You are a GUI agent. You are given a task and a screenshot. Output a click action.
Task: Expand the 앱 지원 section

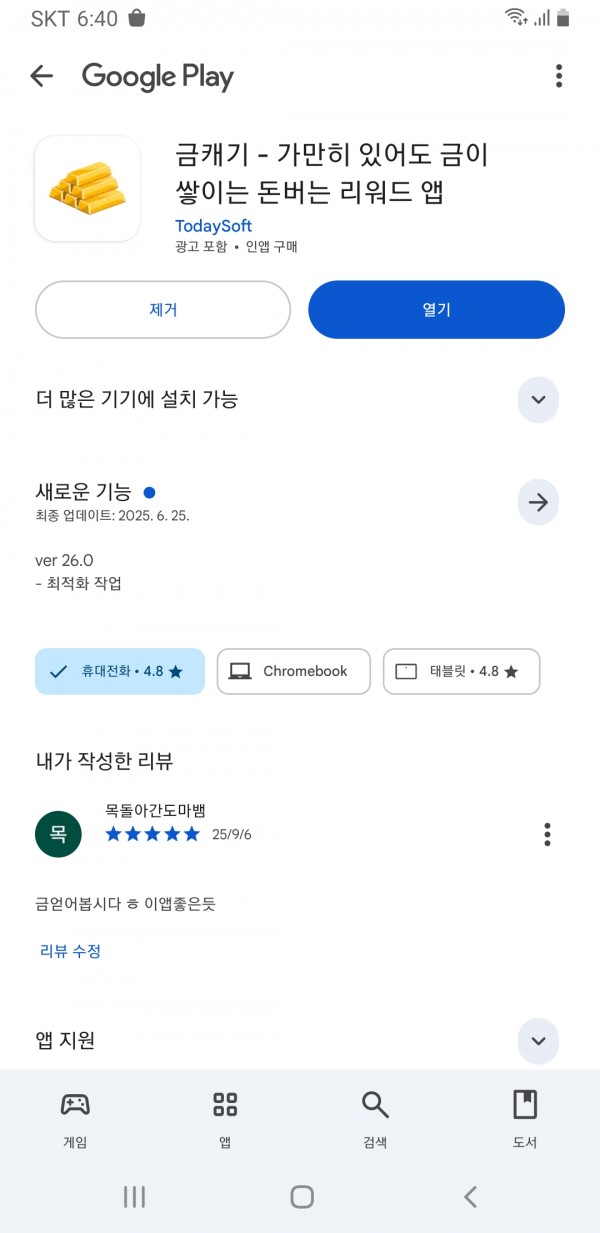pos(538,1041)
